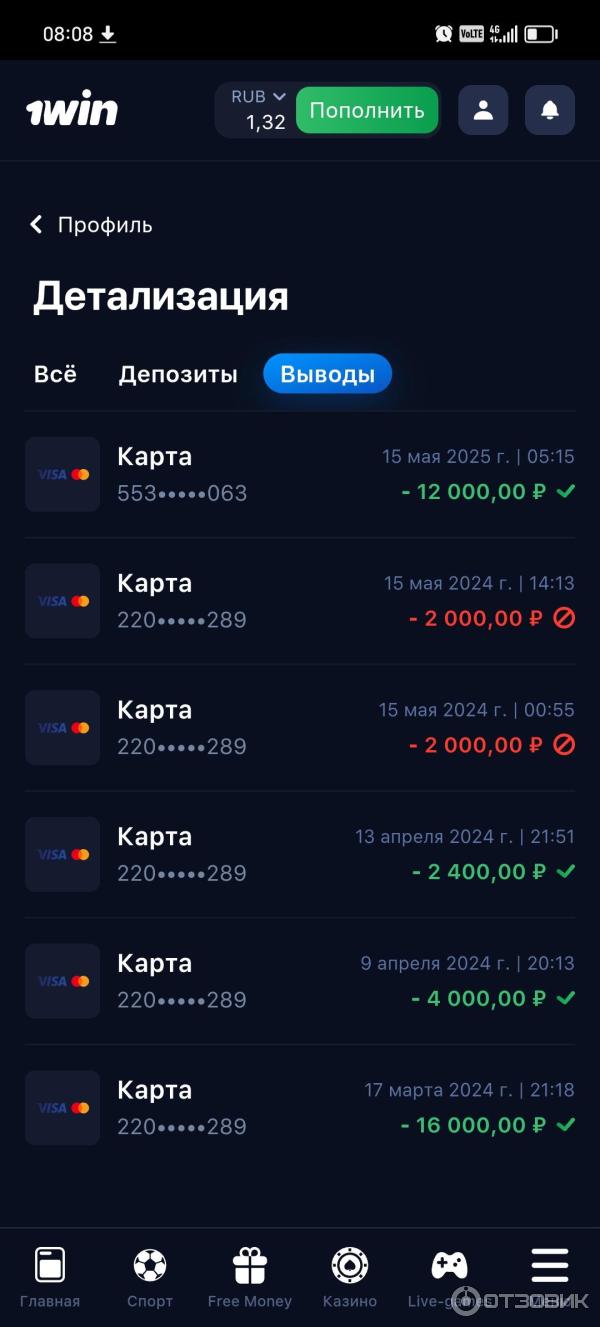The image size is (600, 1327).
Task: Open the 12 000,00 ₽ withdrawal entry
Action: click(300, 475)
